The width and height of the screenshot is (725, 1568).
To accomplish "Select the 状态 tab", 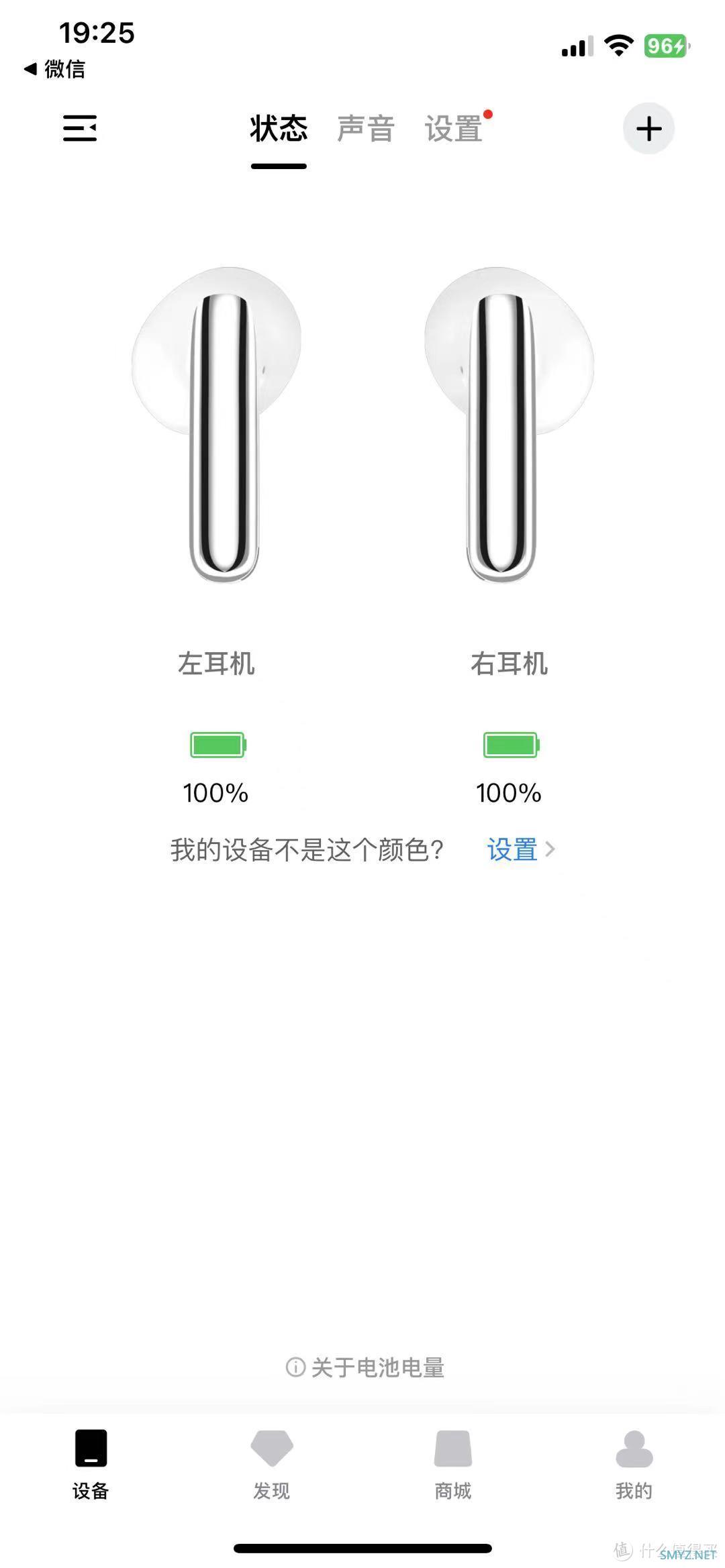I will point(279,129).
